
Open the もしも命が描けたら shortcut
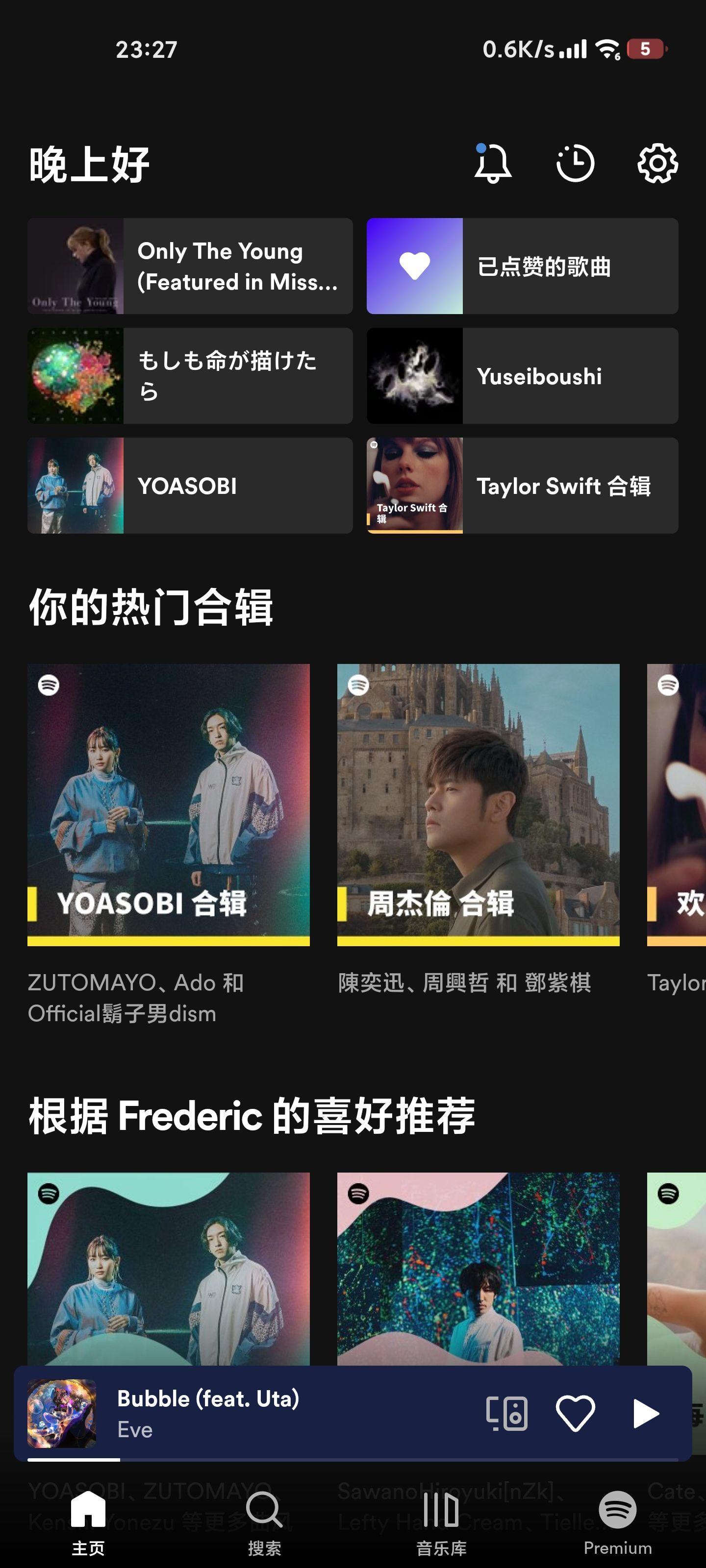[190, 375]
